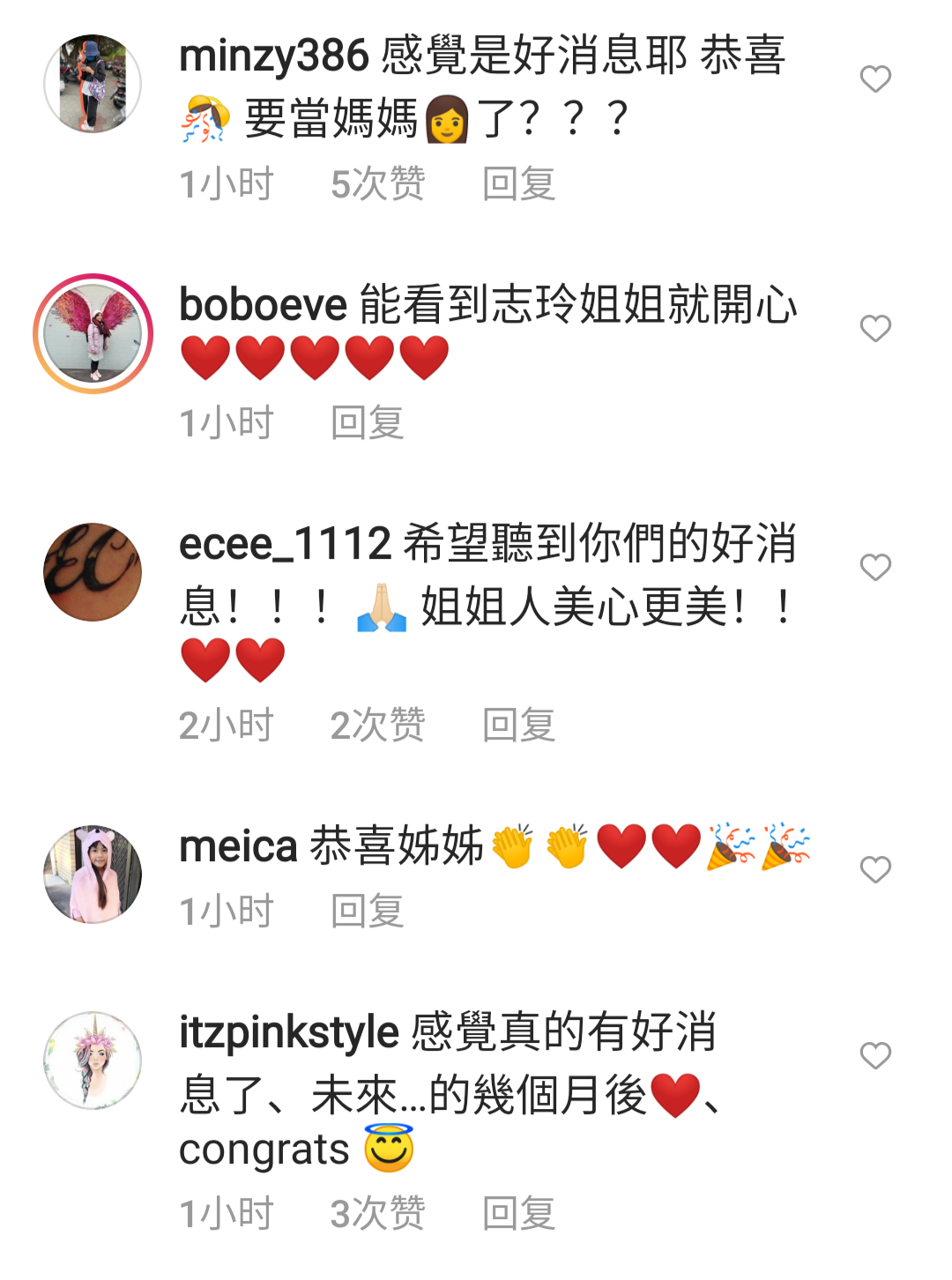The height and width of the screenshot is (1280, 952).
Task: Open meica's profile avatar
Action: pos(93,874)
